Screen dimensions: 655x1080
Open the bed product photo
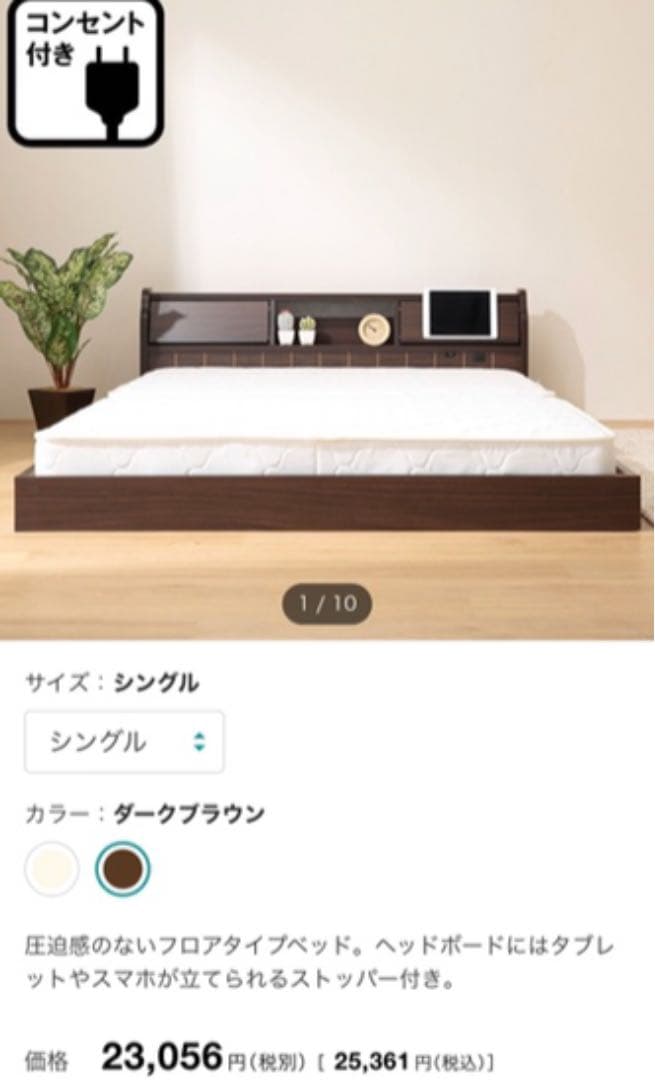(x=327, y=400)
